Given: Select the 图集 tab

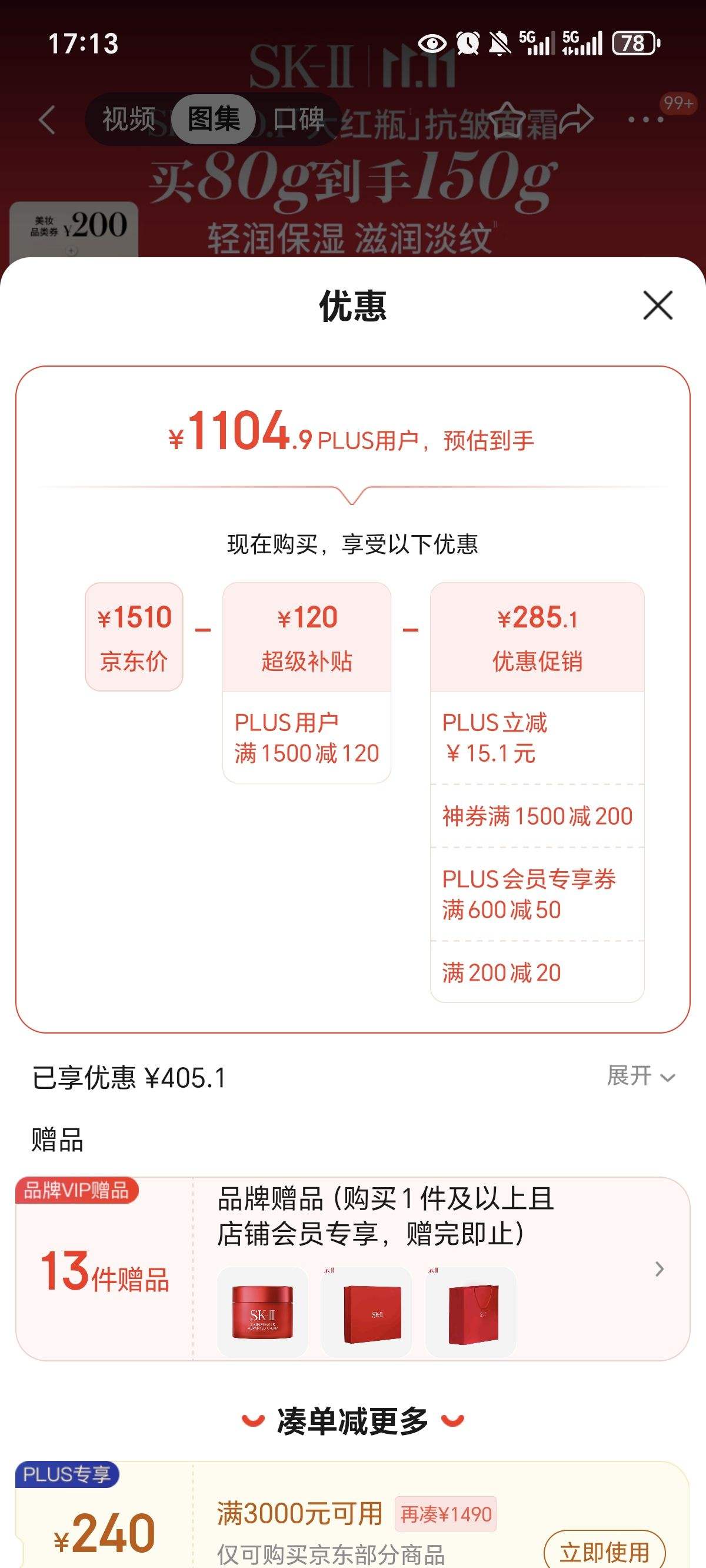Looking at the screenshot, I should (x=213, y=120).
